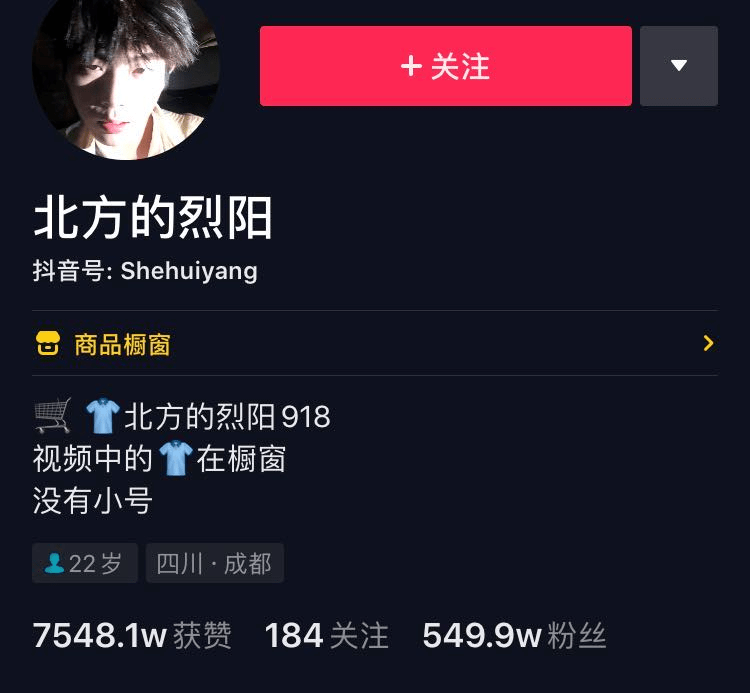
Task: View the profile avatar photo
Action: tap(126, 75)
